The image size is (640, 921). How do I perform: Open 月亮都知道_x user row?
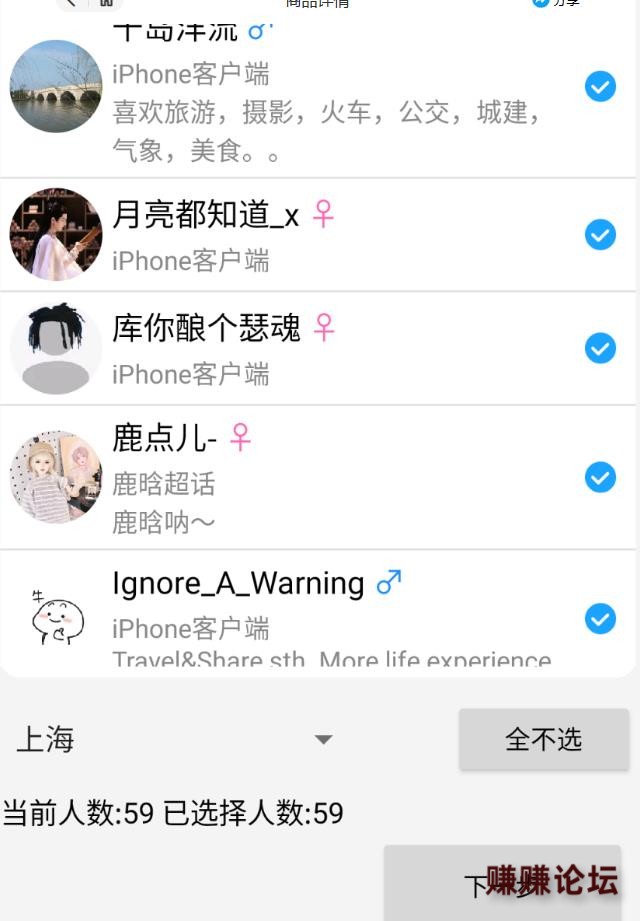coord(300,236)
